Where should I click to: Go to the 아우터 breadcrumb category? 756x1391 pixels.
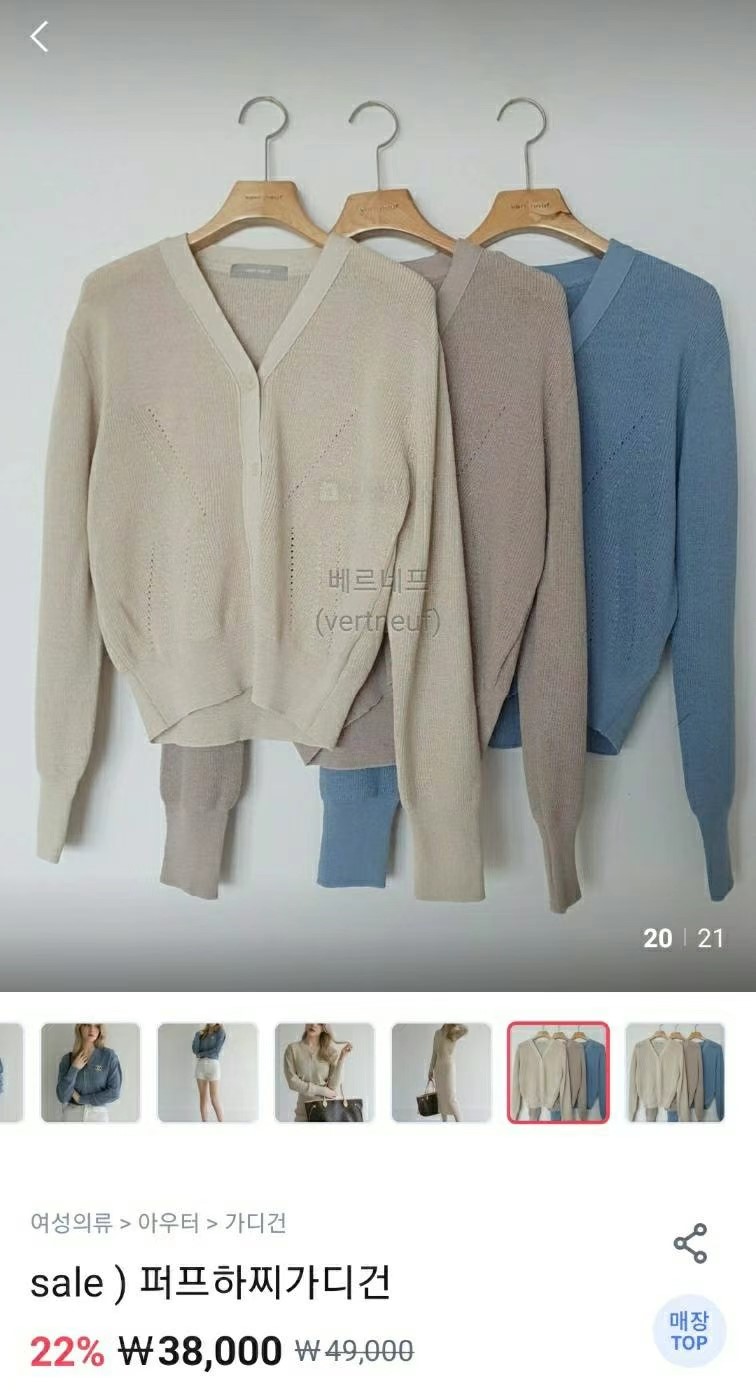point(166,1222)
